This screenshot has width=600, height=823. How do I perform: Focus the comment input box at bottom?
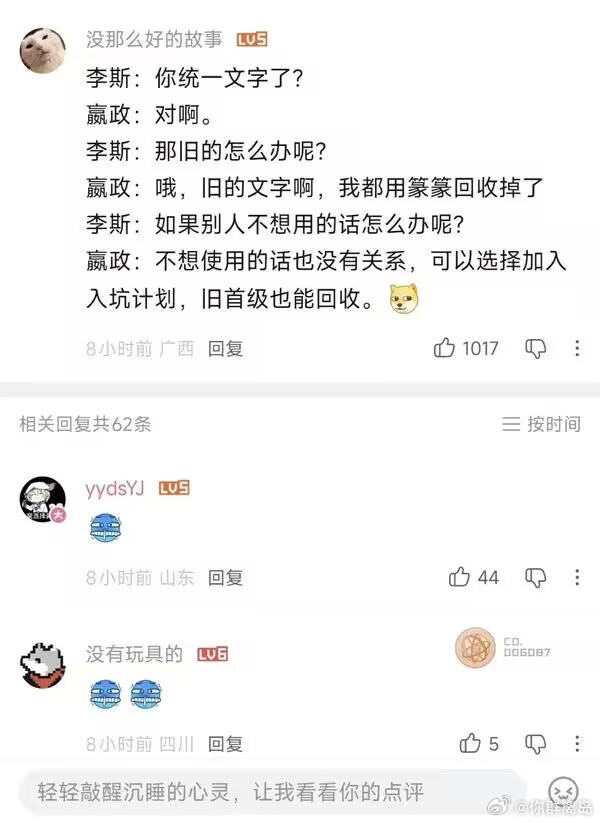(x=271, y=792)
